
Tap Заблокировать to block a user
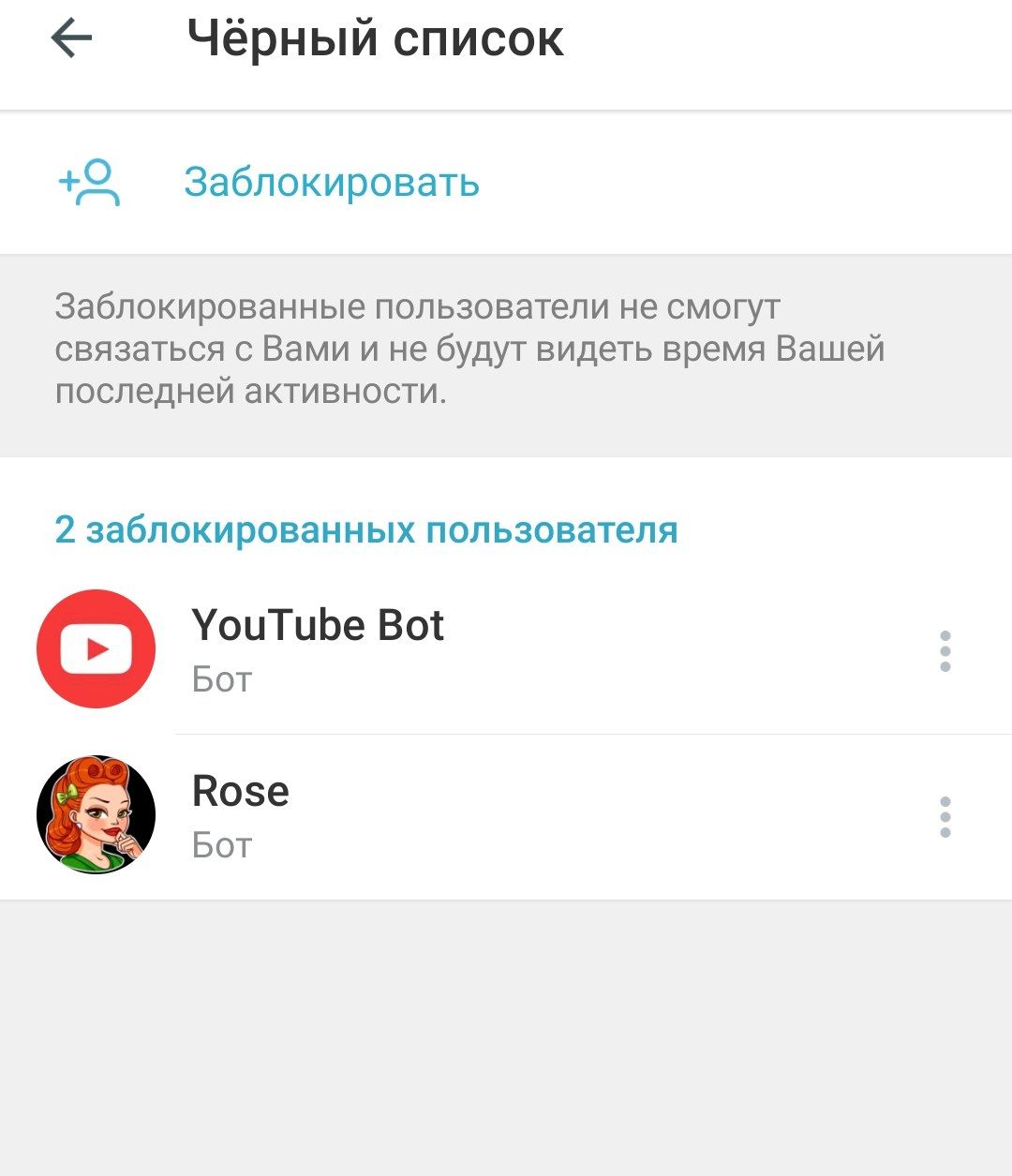pos(331,182)
